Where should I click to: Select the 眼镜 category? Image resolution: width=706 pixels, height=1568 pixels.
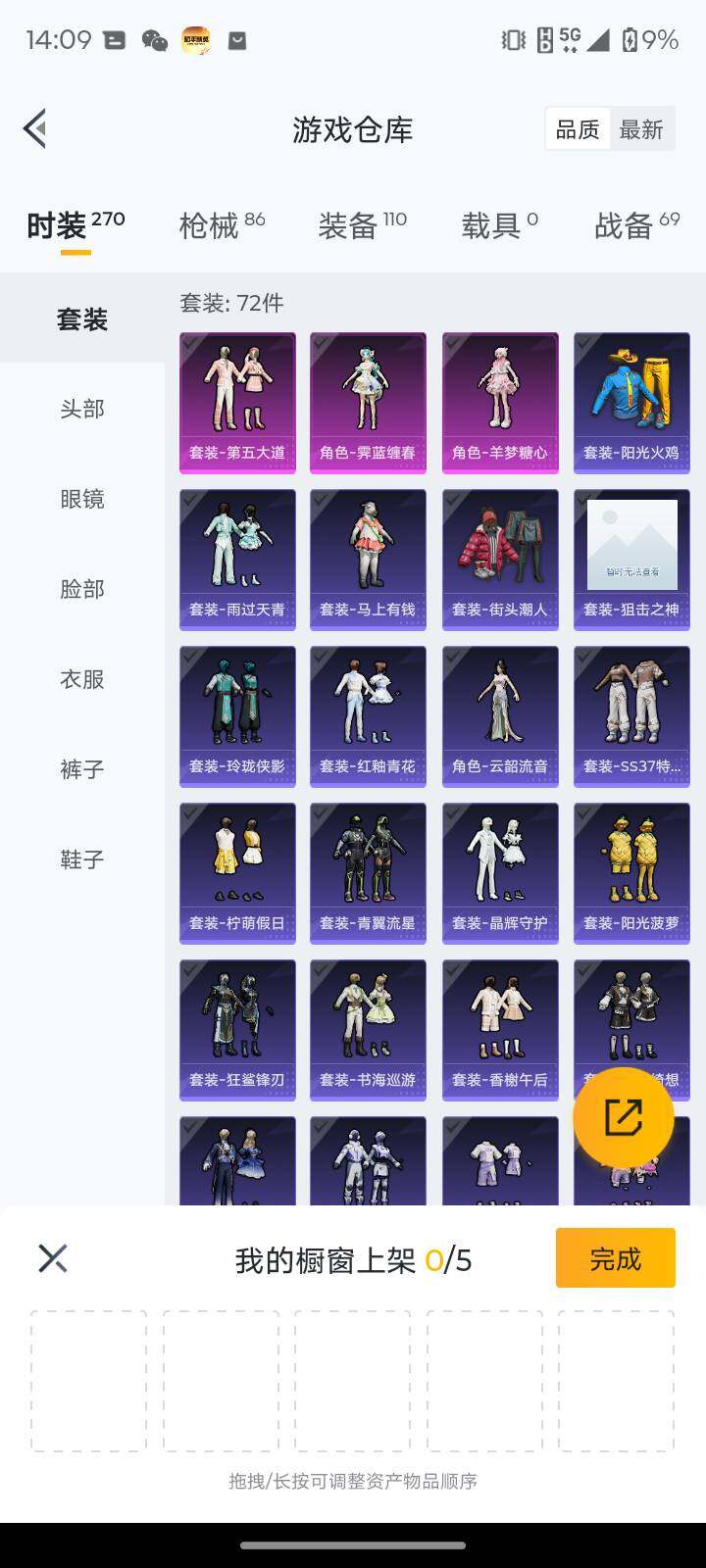[x=82, y=499]
